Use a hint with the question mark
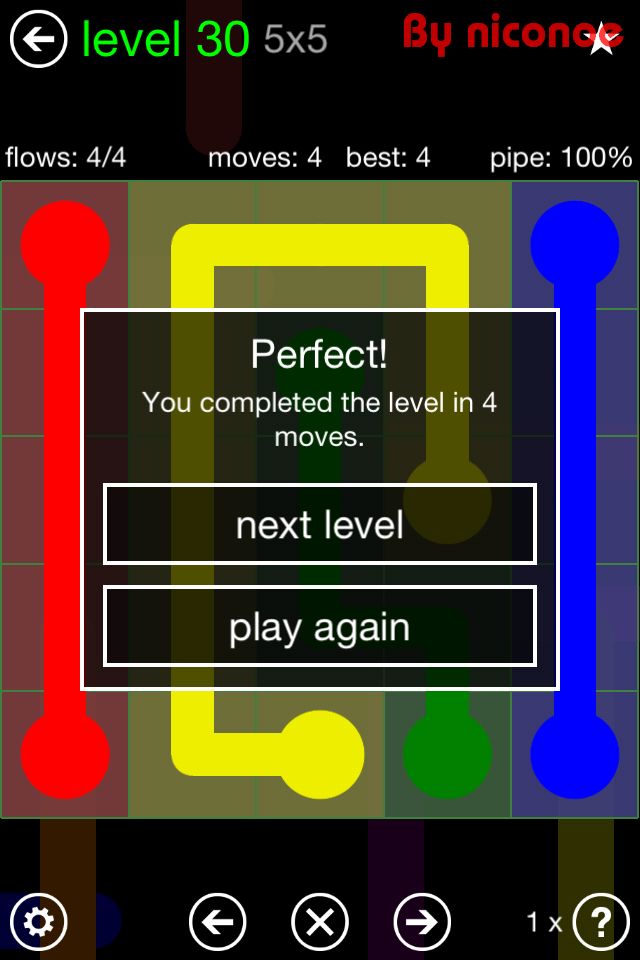 pyautogui.click(x=600, y=921)
